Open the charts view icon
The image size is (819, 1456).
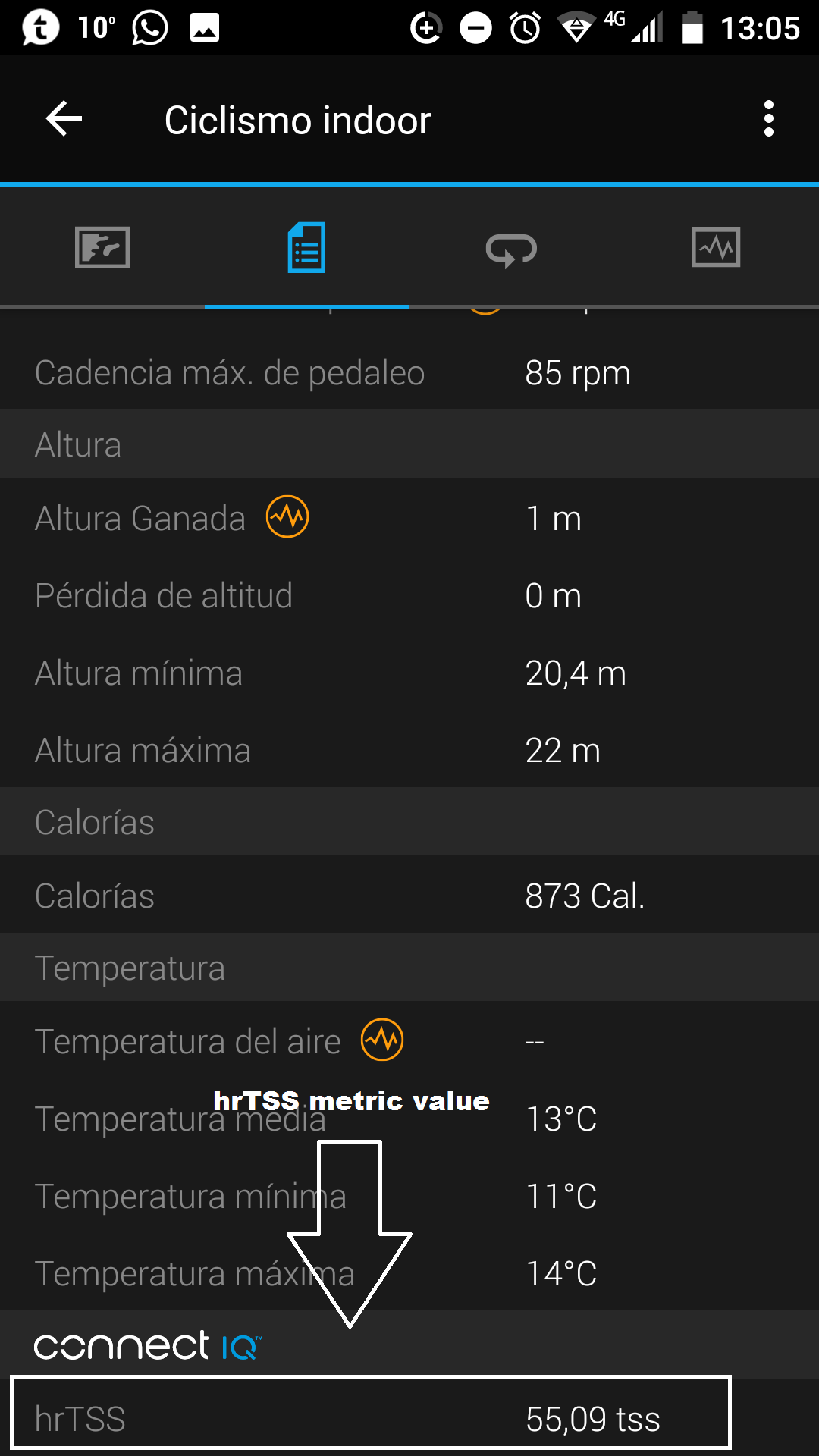[715, 247]
